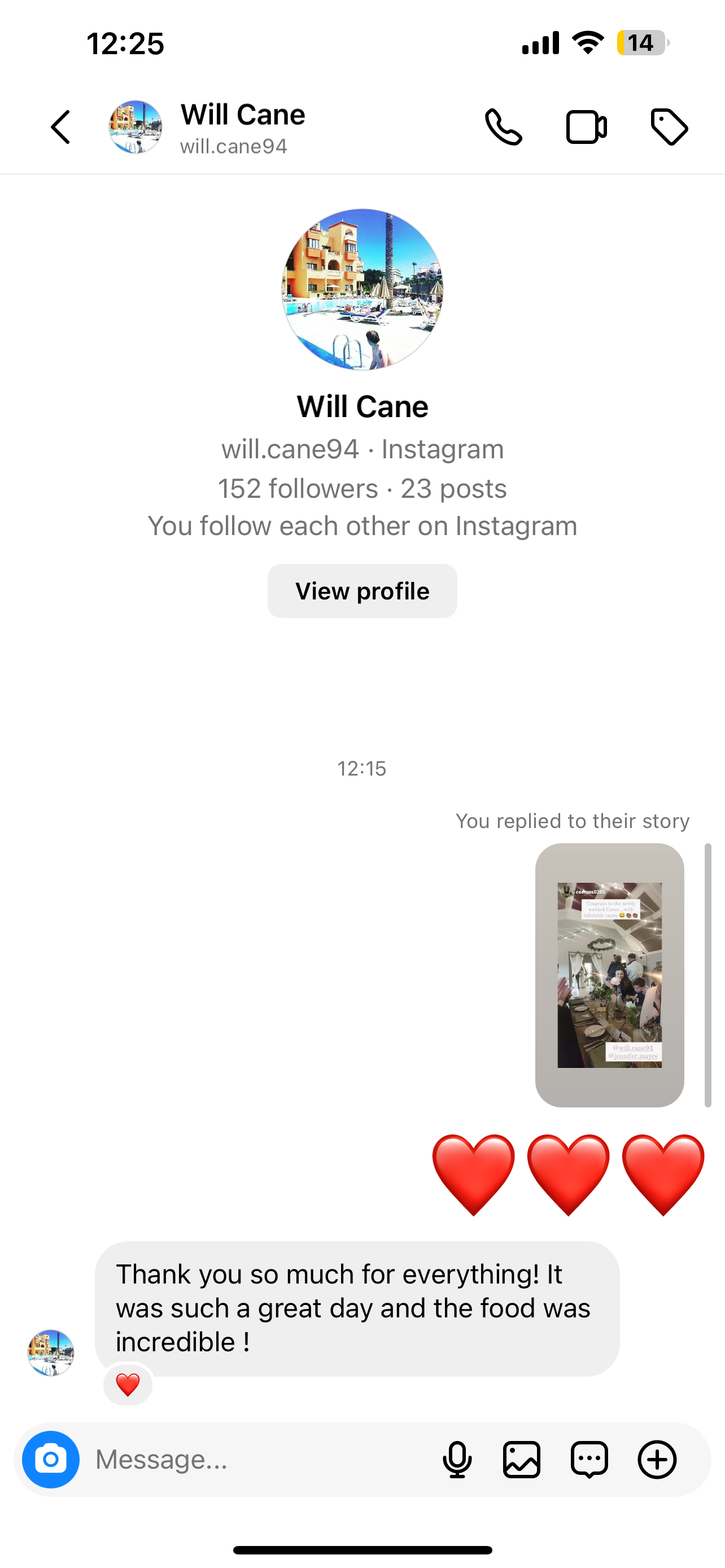
Task: Attach a photo from the gallery
Action: (x=522, y=1459)
